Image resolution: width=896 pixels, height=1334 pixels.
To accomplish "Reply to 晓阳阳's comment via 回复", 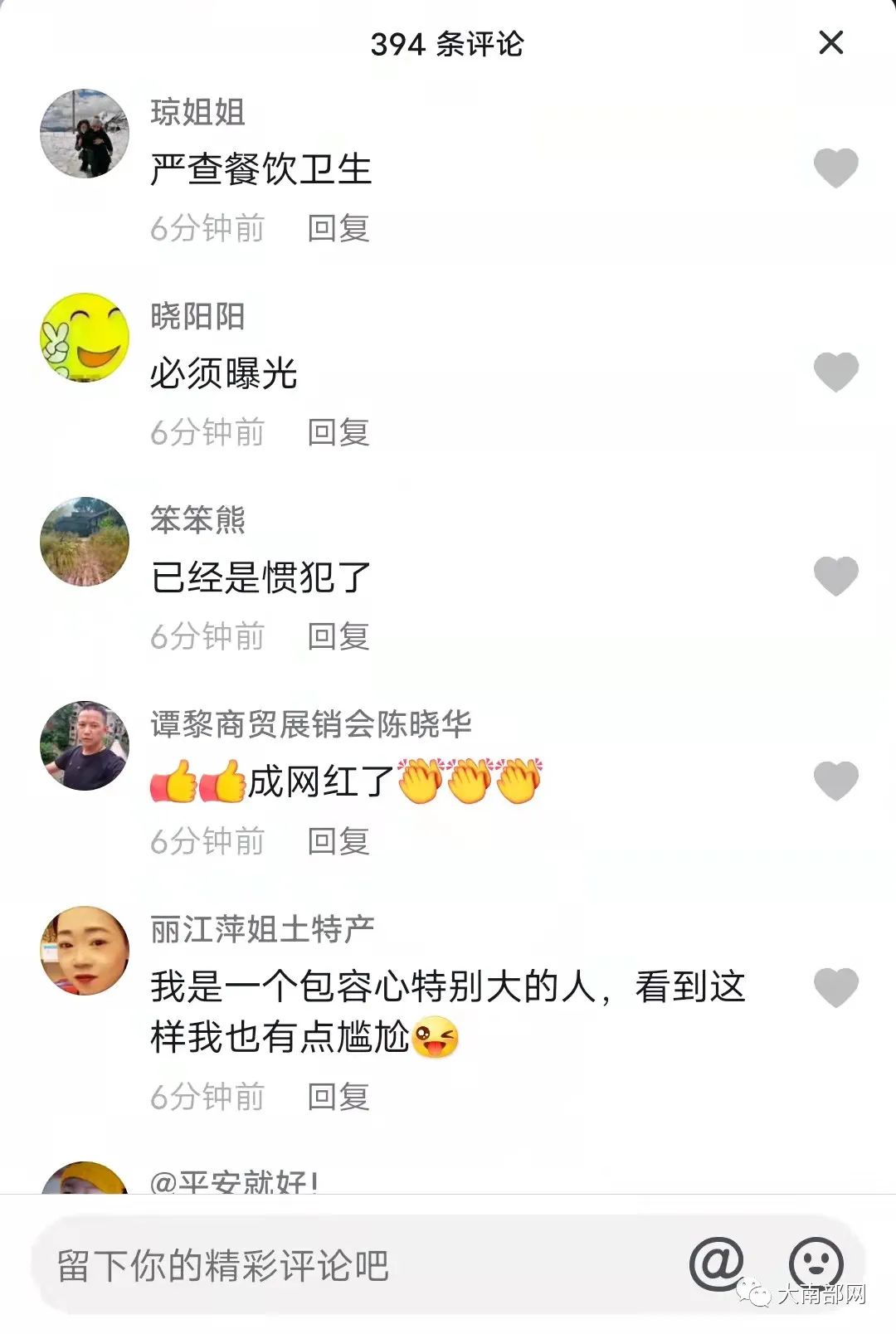I will [x=338, y=432].
